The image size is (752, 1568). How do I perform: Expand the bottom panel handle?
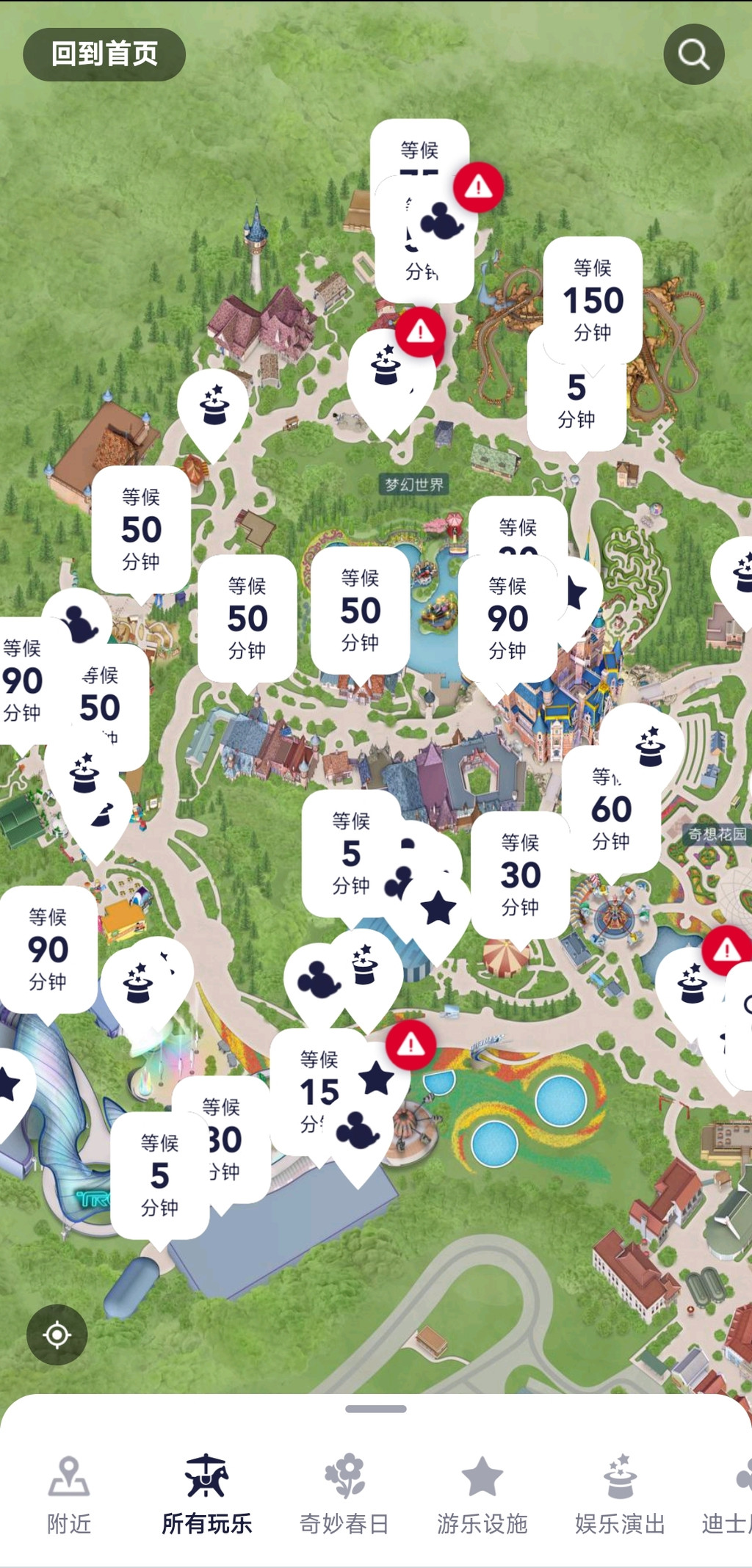pos(376,1409)
